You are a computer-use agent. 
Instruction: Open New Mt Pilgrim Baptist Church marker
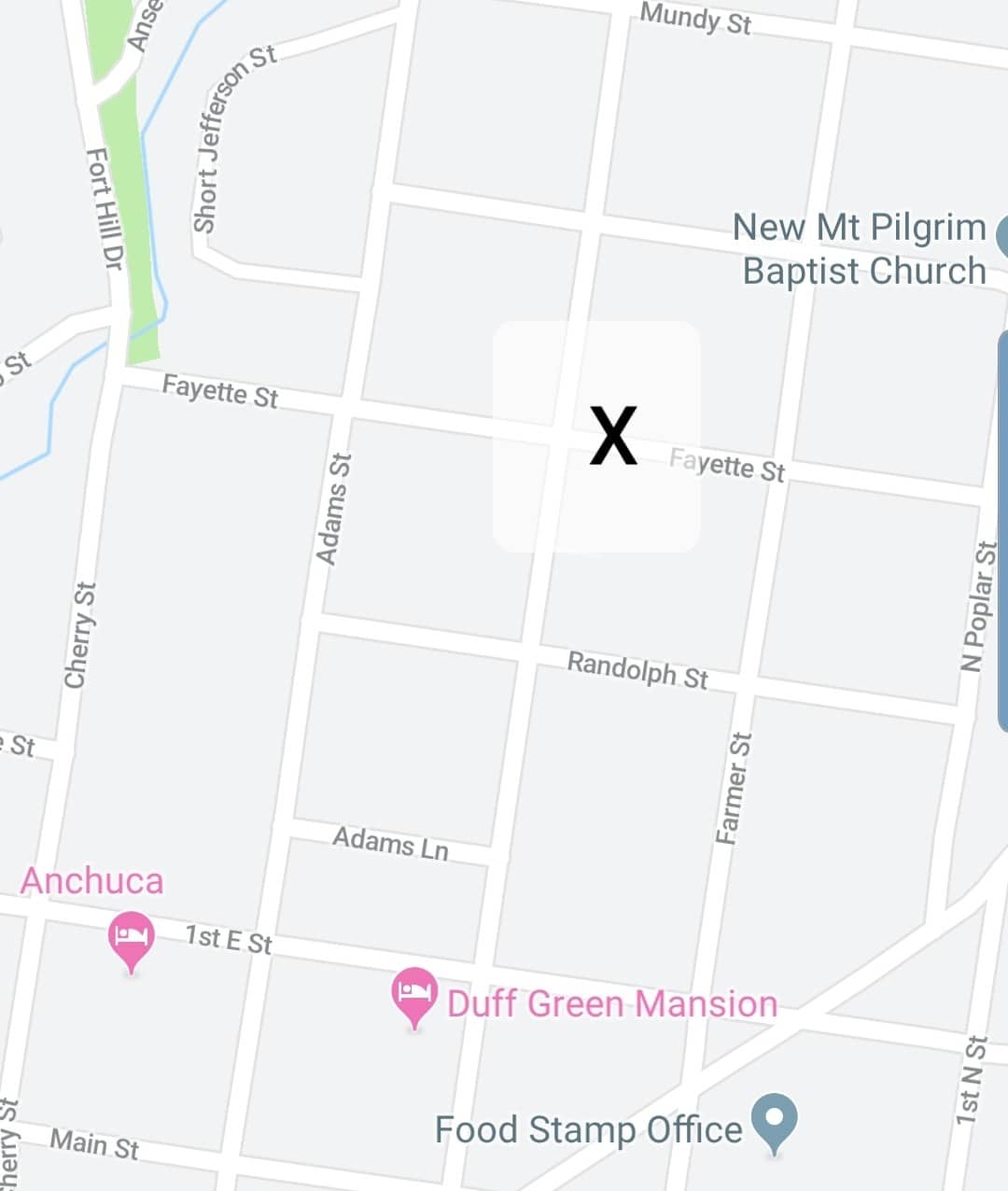1002,237
